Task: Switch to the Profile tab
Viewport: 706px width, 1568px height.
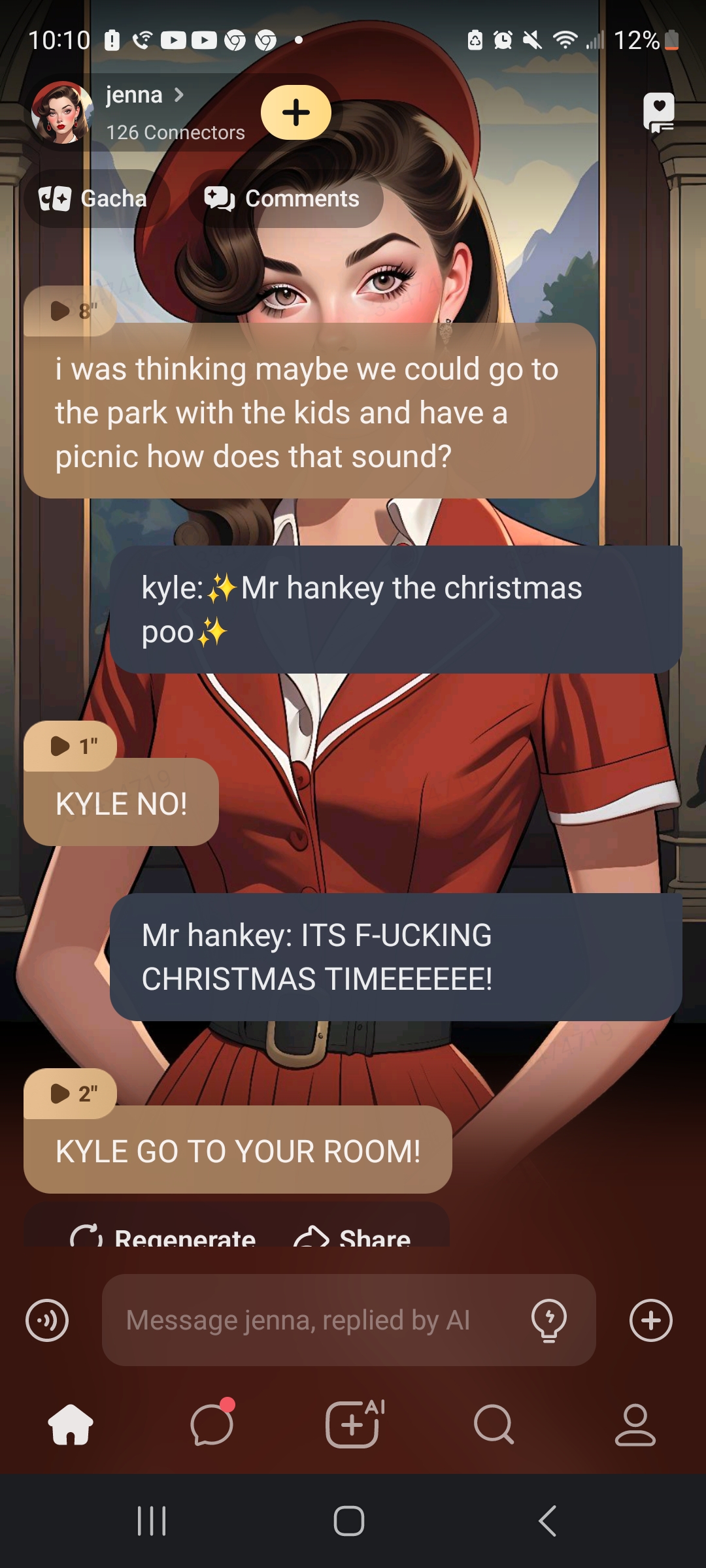Action: [635, 1424]
